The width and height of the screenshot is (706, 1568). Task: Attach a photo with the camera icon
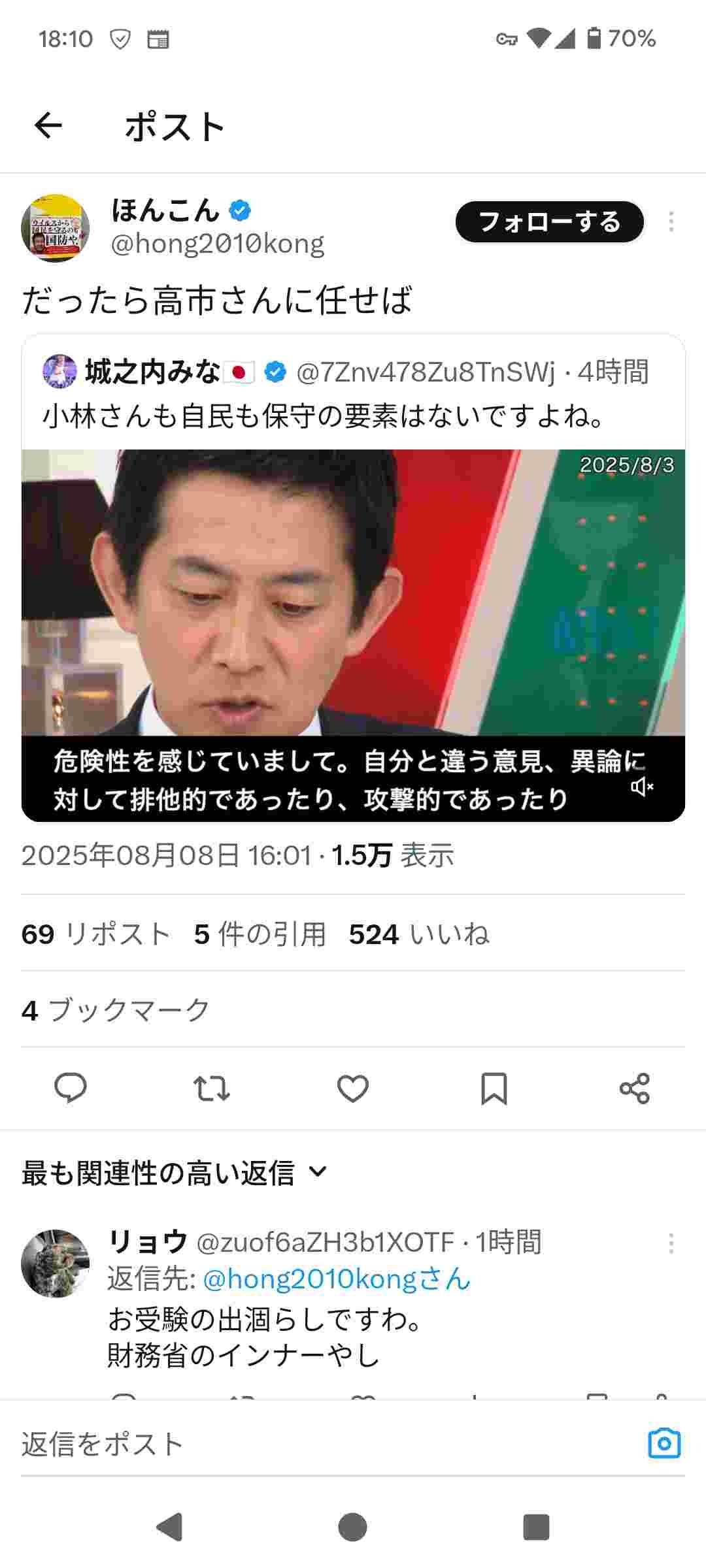pyautogui.click(x=664, y=1444)
